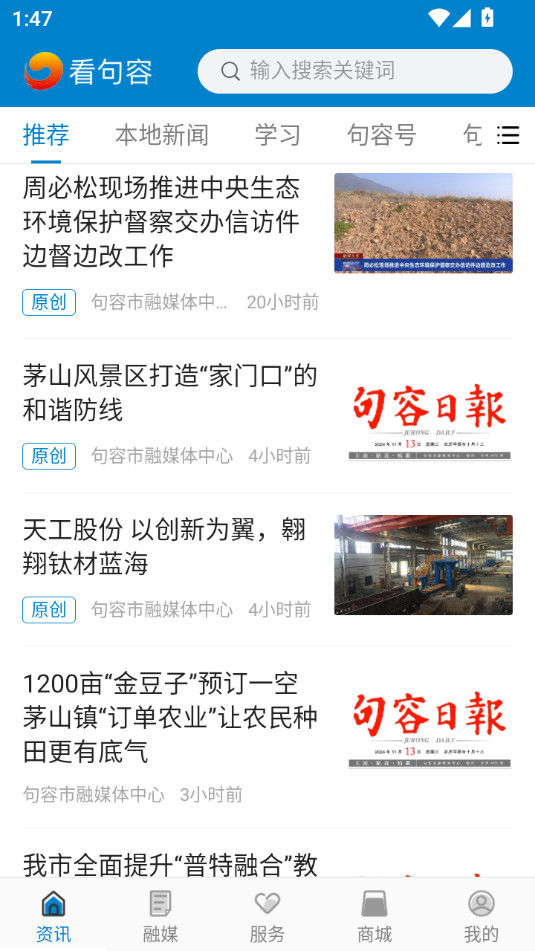The width and height of the screenshot is (535, 951).
Task: Go to the 商城 bottom tab
Action: pyautogui.click(x=374, y=916)
